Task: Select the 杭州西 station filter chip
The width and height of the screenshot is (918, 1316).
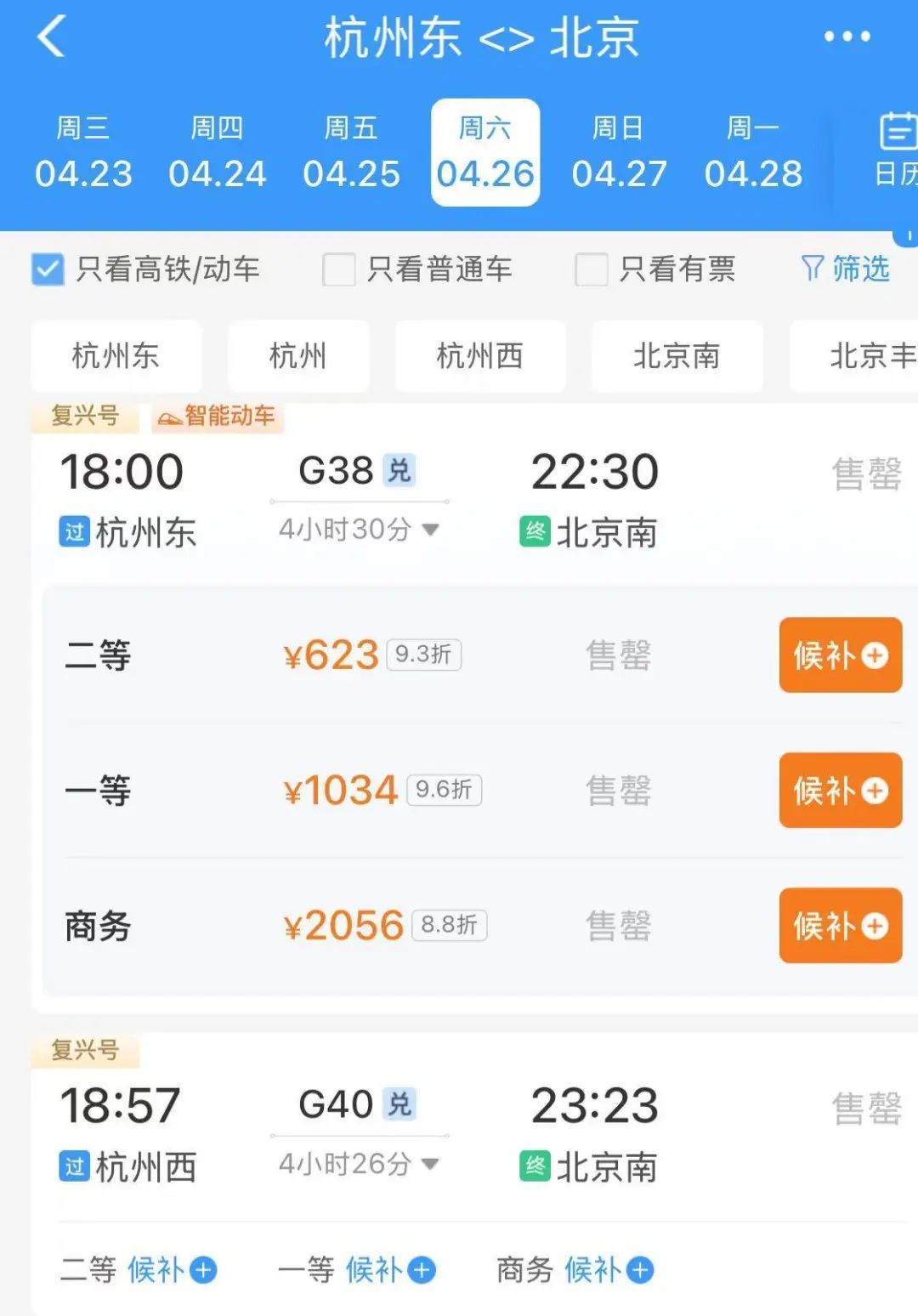Action: (479, 357)
